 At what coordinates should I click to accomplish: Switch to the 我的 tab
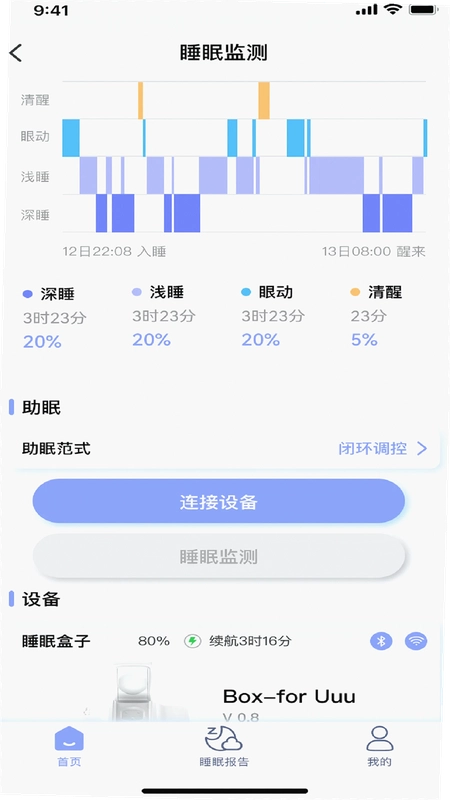click(x=380, y=746)
